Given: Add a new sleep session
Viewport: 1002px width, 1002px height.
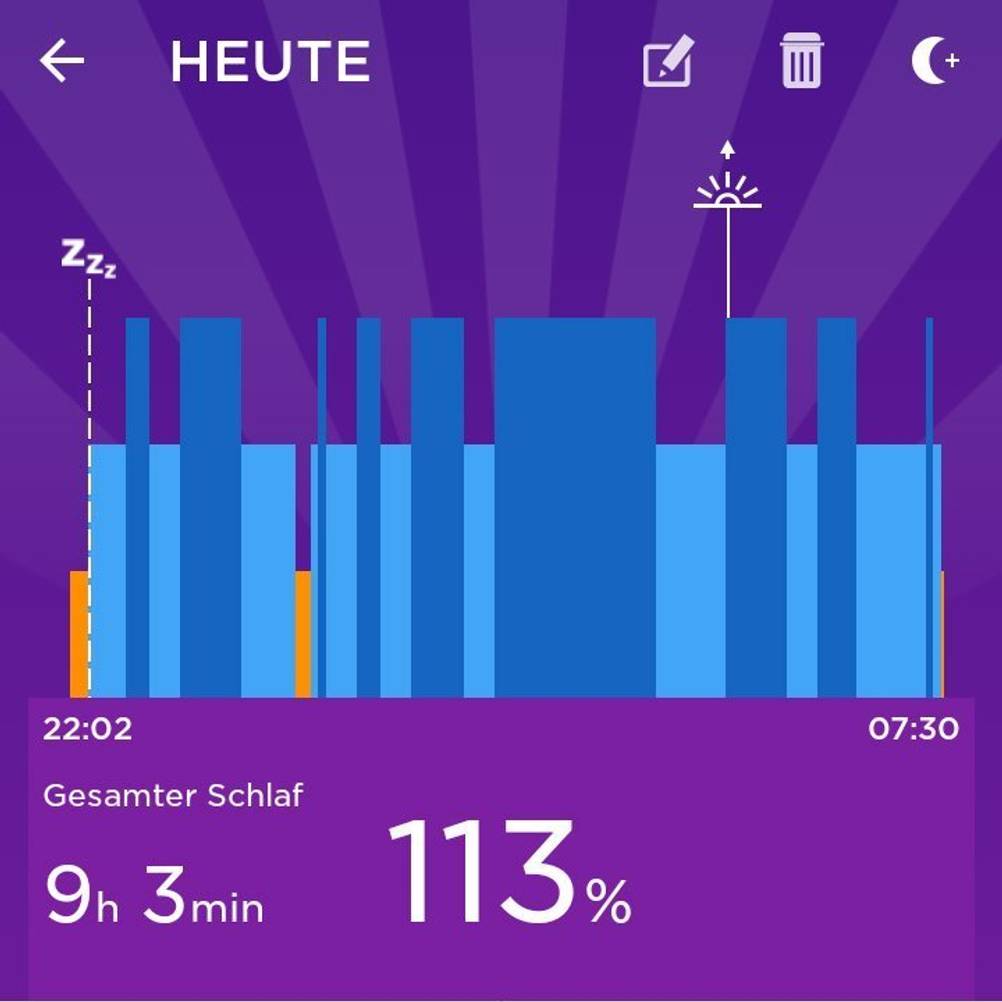Looking at the screenshot, I should 935,62.
